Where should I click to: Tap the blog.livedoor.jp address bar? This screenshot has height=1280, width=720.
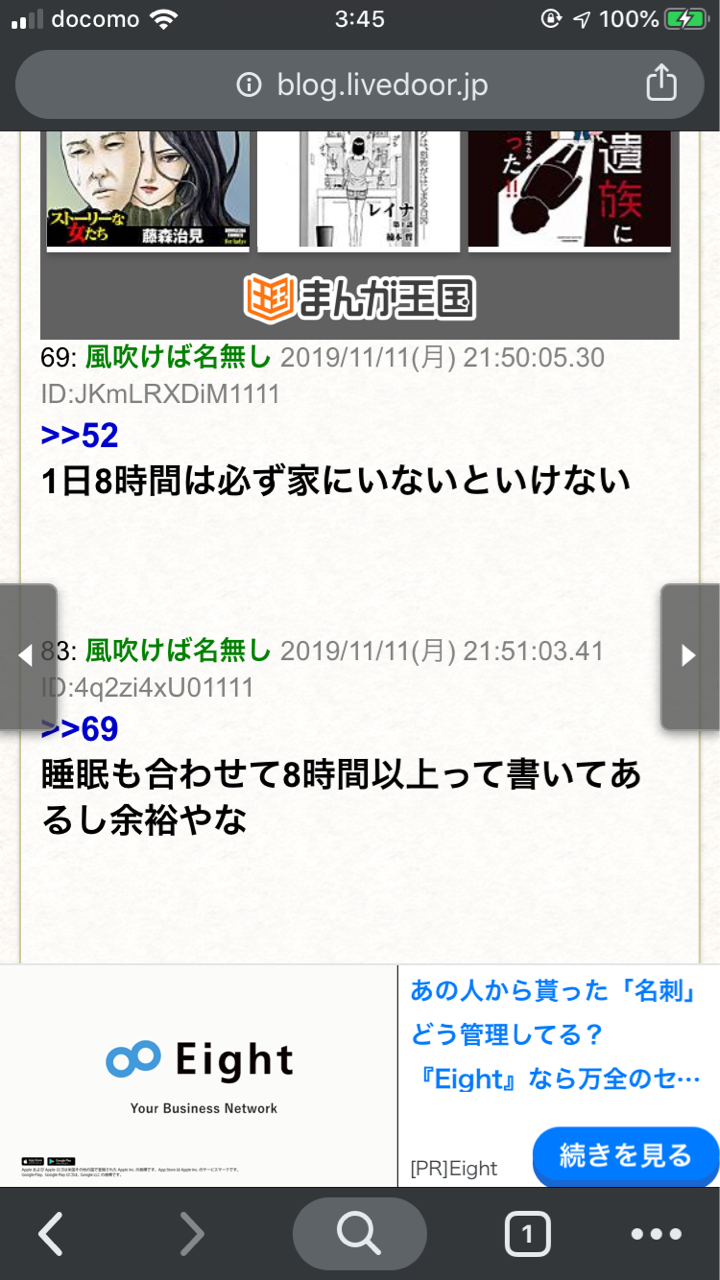click(x=362, y=85)
